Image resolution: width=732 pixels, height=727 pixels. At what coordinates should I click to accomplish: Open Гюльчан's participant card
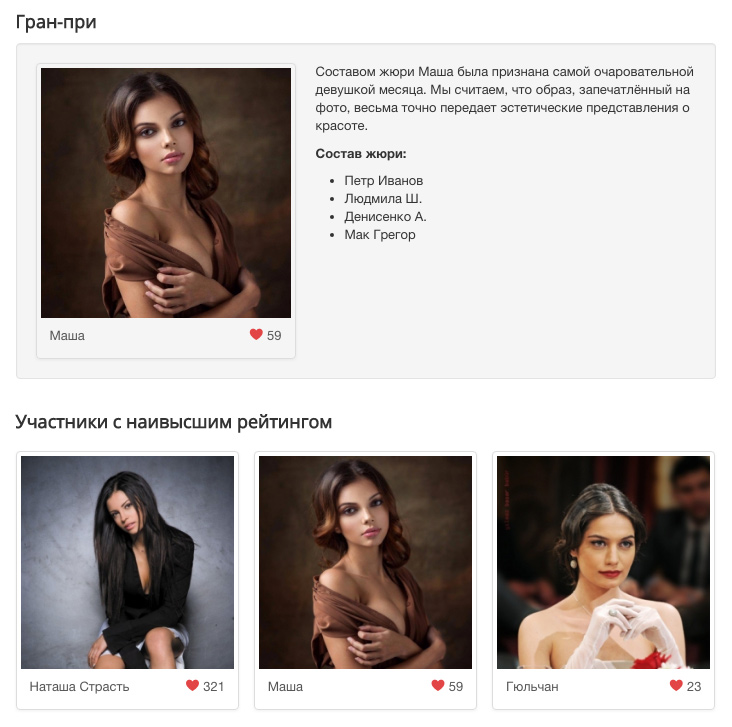pyautogui.click(x=603, y=562)
